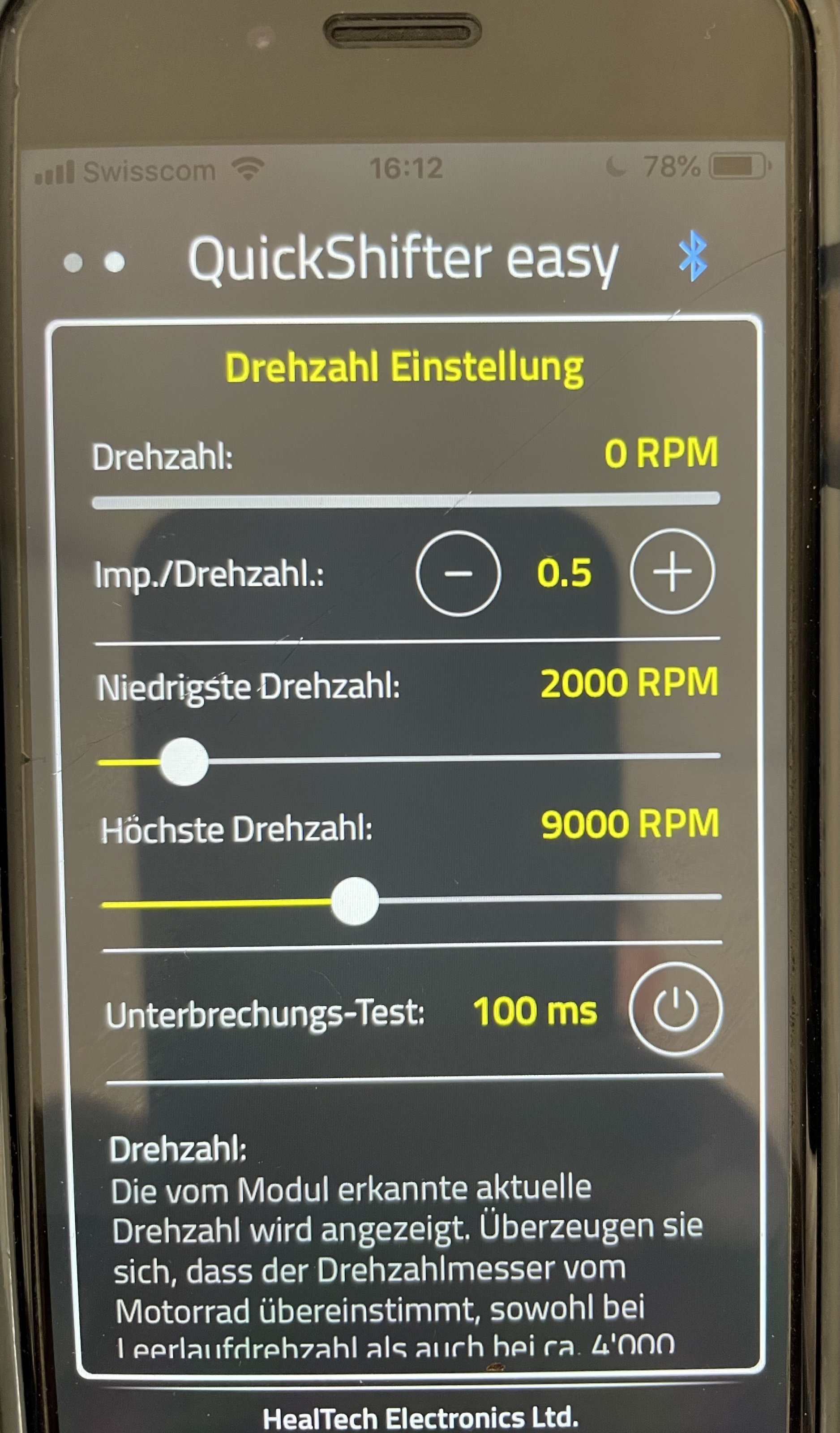840x1433 pixels.
Task: Tap the Niedrigste Drehzahl slider handle
Action: pyautogui.click(x=184, y=762)
